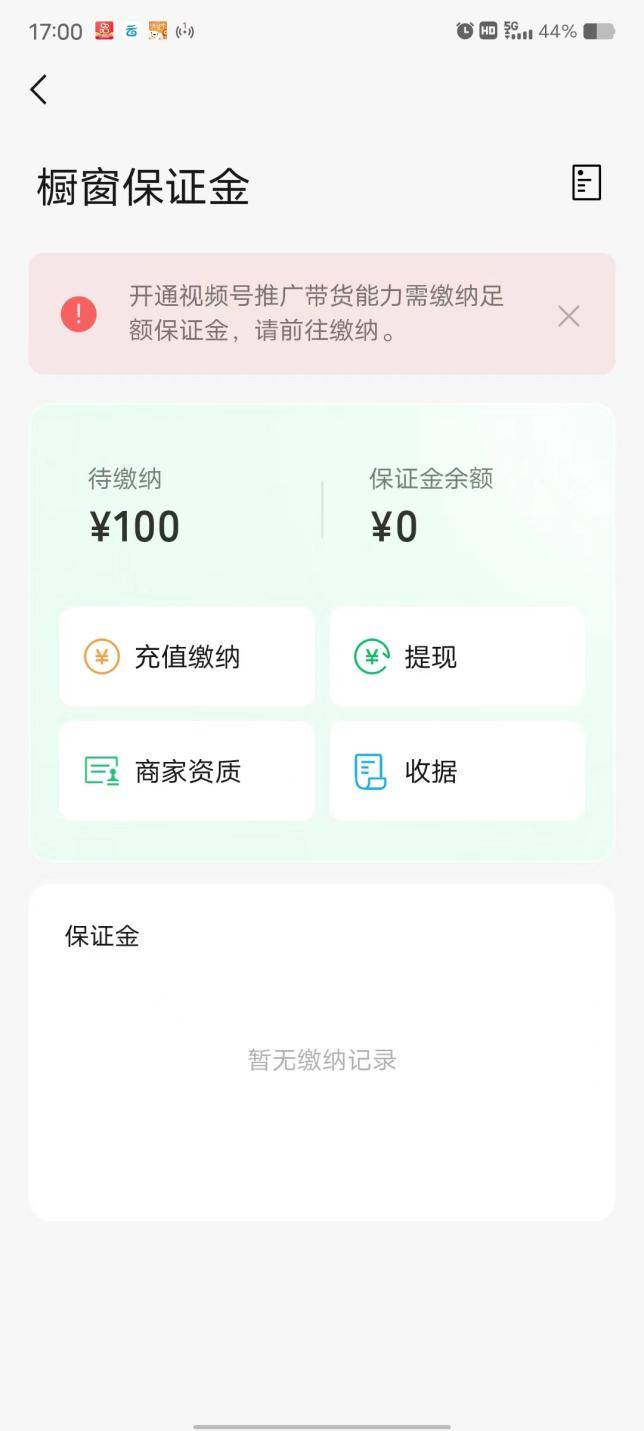
Task: View 收据 receipts
Action: [x=457, y=771]
